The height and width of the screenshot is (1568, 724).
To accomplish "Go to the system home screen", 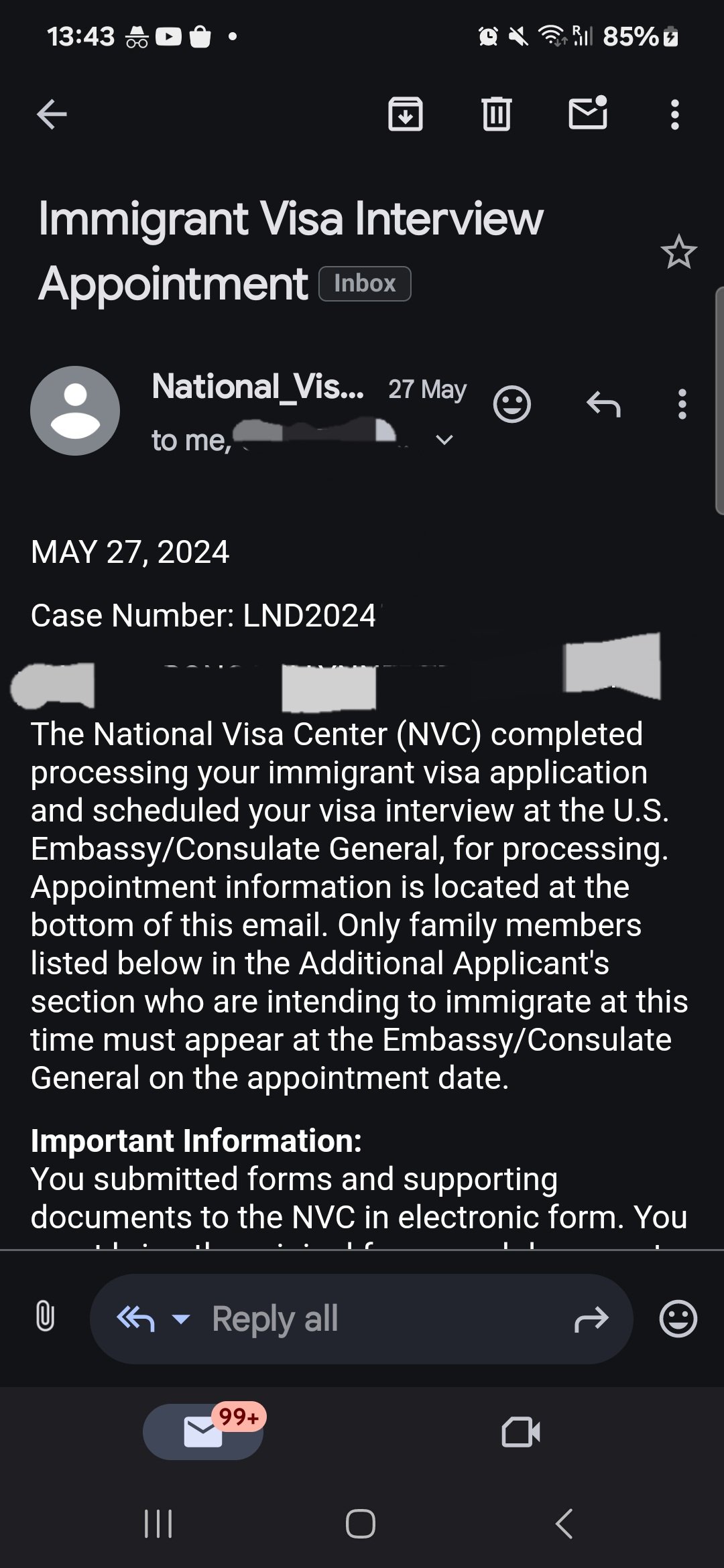I will 361,1523.
